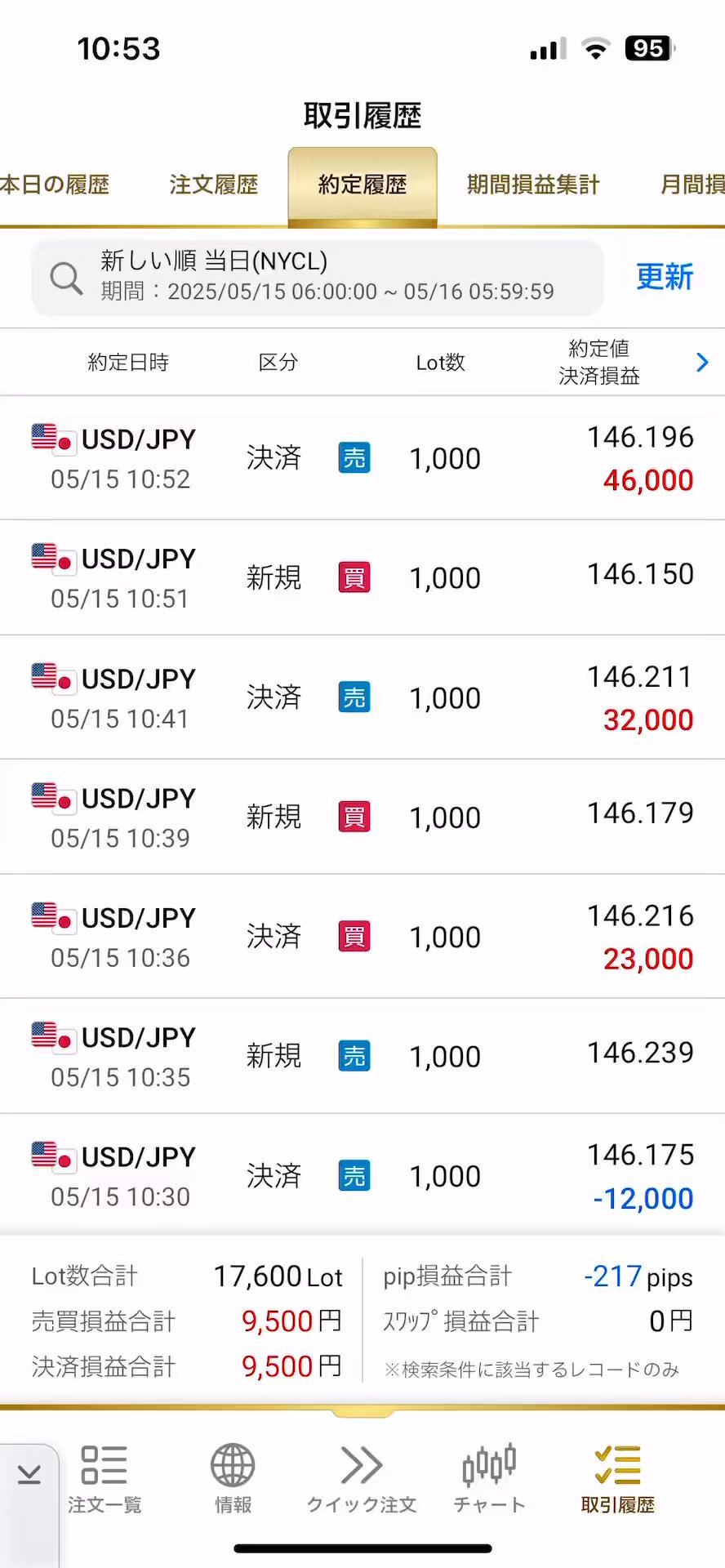Select the USD/JPY trade at 05/15 10:35

(362, 1056)
